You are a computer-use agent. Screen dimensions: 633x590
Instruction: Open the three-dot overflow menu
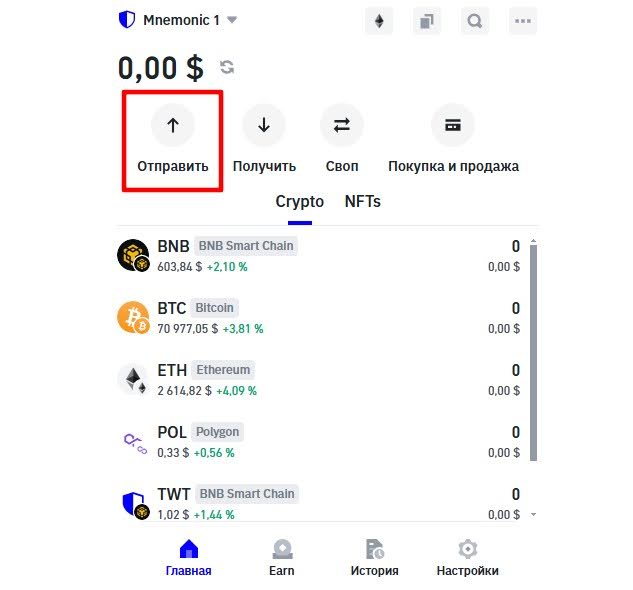click(x=523, y=21)
